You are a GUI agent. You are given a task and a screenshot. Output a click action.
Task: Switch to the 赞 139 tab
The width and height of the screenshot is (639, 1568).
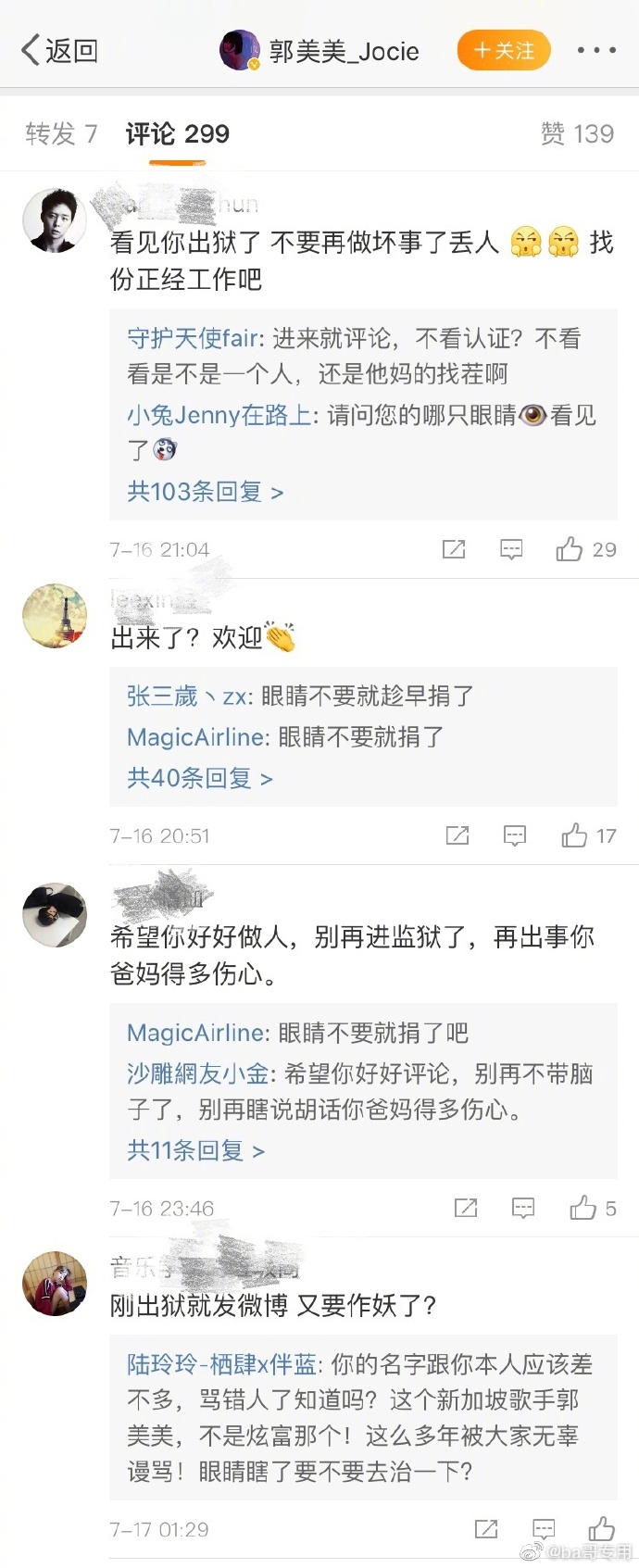pos(577,134)
